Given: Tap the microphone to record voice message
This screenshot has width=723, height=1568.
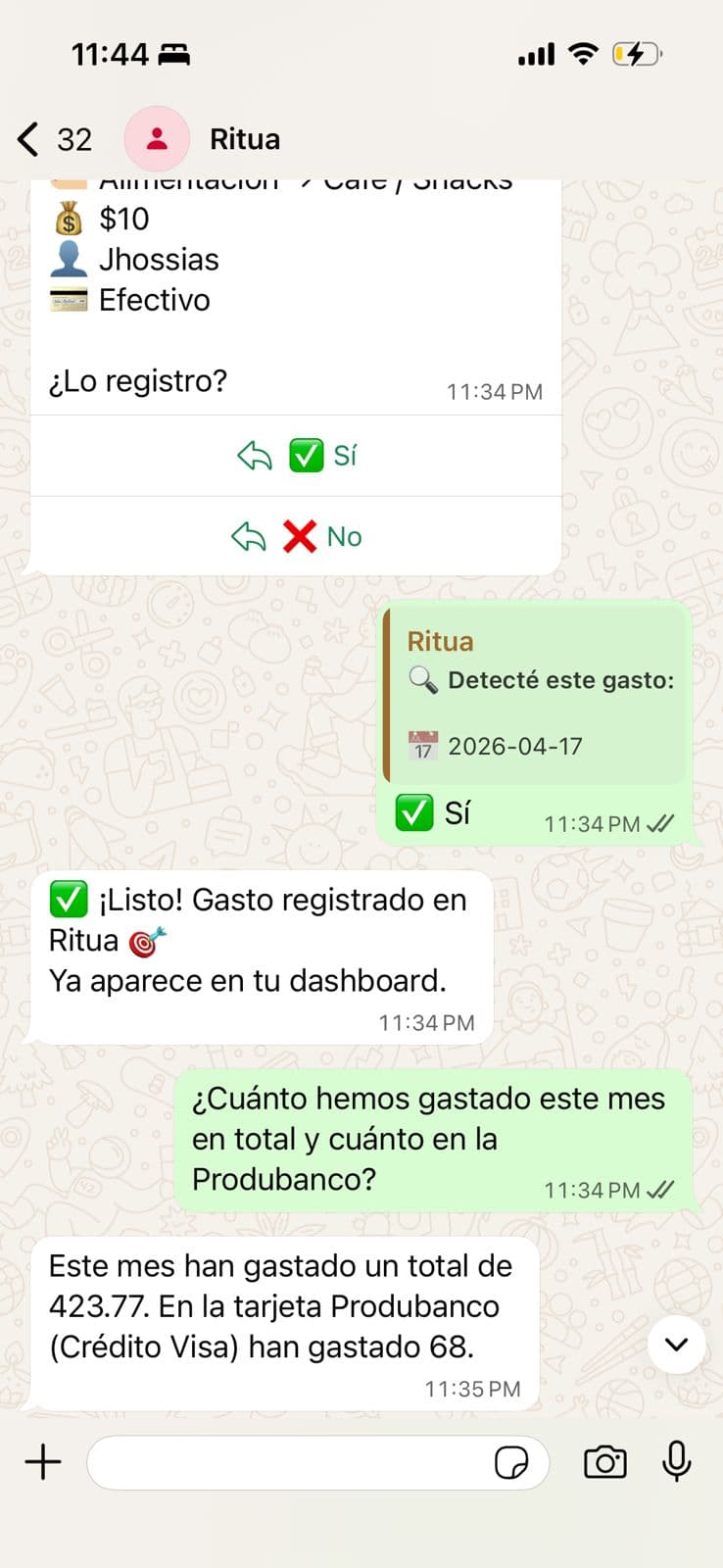Looking at the screenshot, I should coord(676,1461).
